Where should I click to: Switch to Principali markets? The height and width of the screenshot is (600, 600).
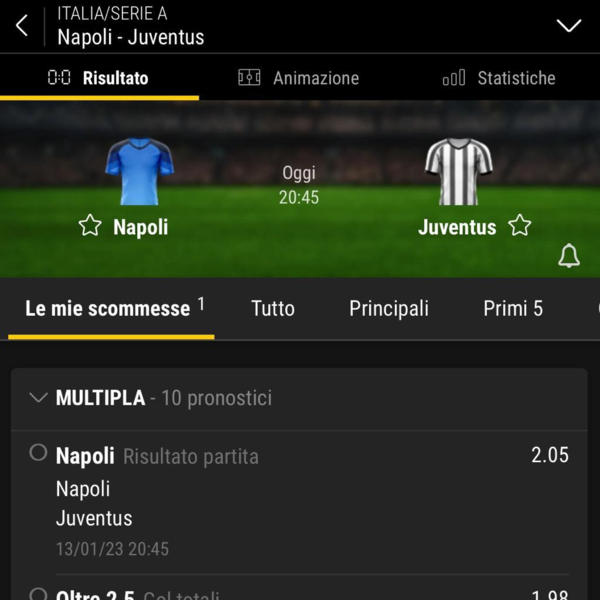coord(388,309)
